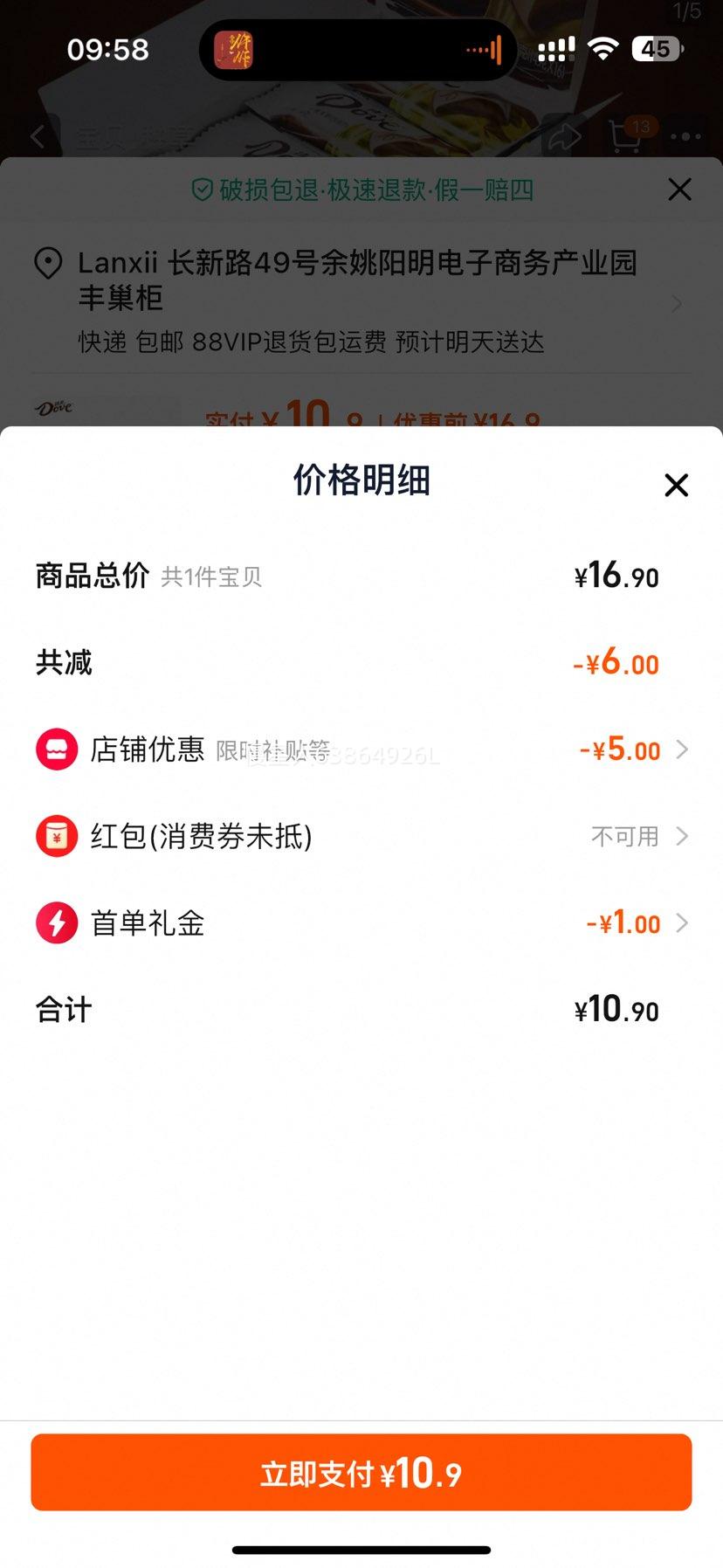723x1568 pixels.
Task: Tap 立即支付 ¥10.9 to pay now
Action: pyautogui.click(x=361, y=1473)
